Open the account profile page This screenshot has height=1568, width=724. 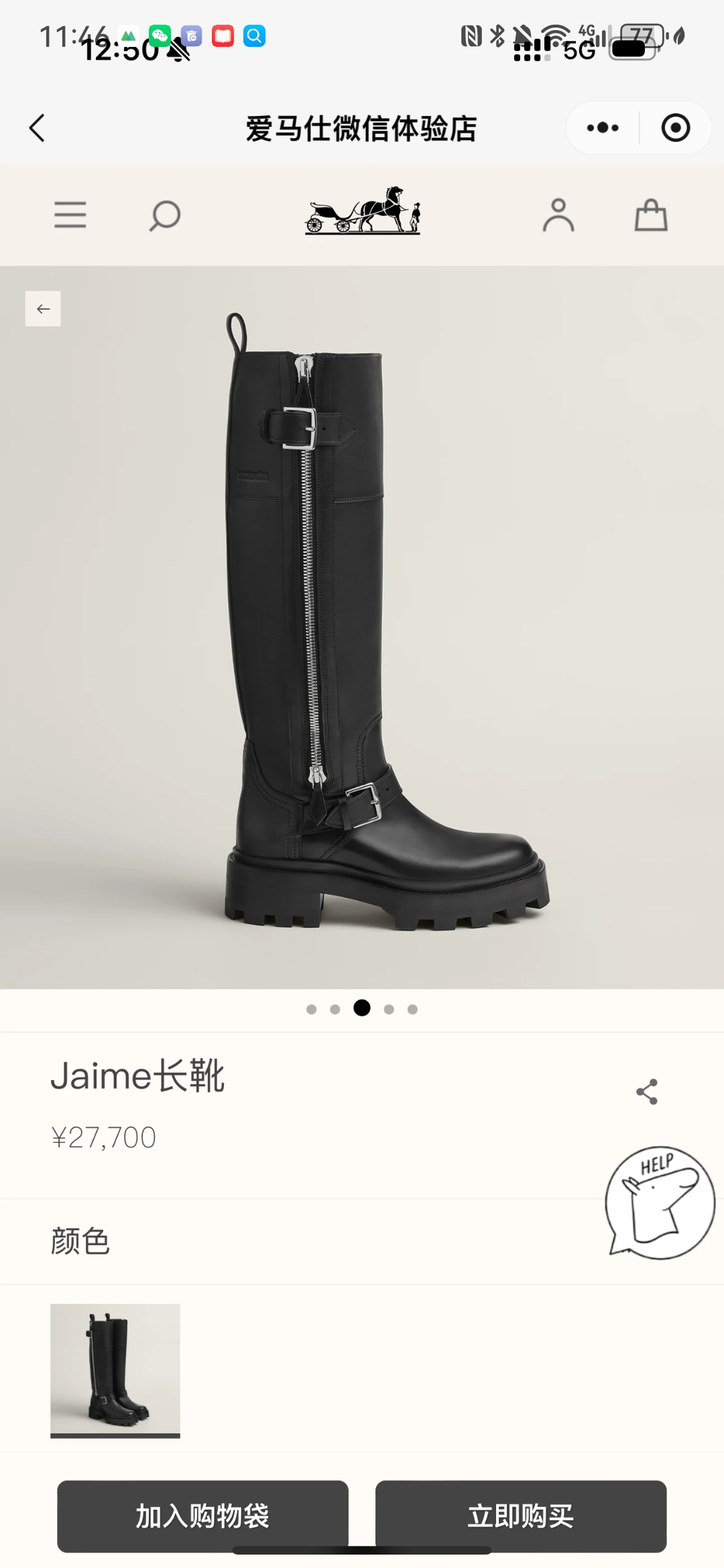coord(558,215)
